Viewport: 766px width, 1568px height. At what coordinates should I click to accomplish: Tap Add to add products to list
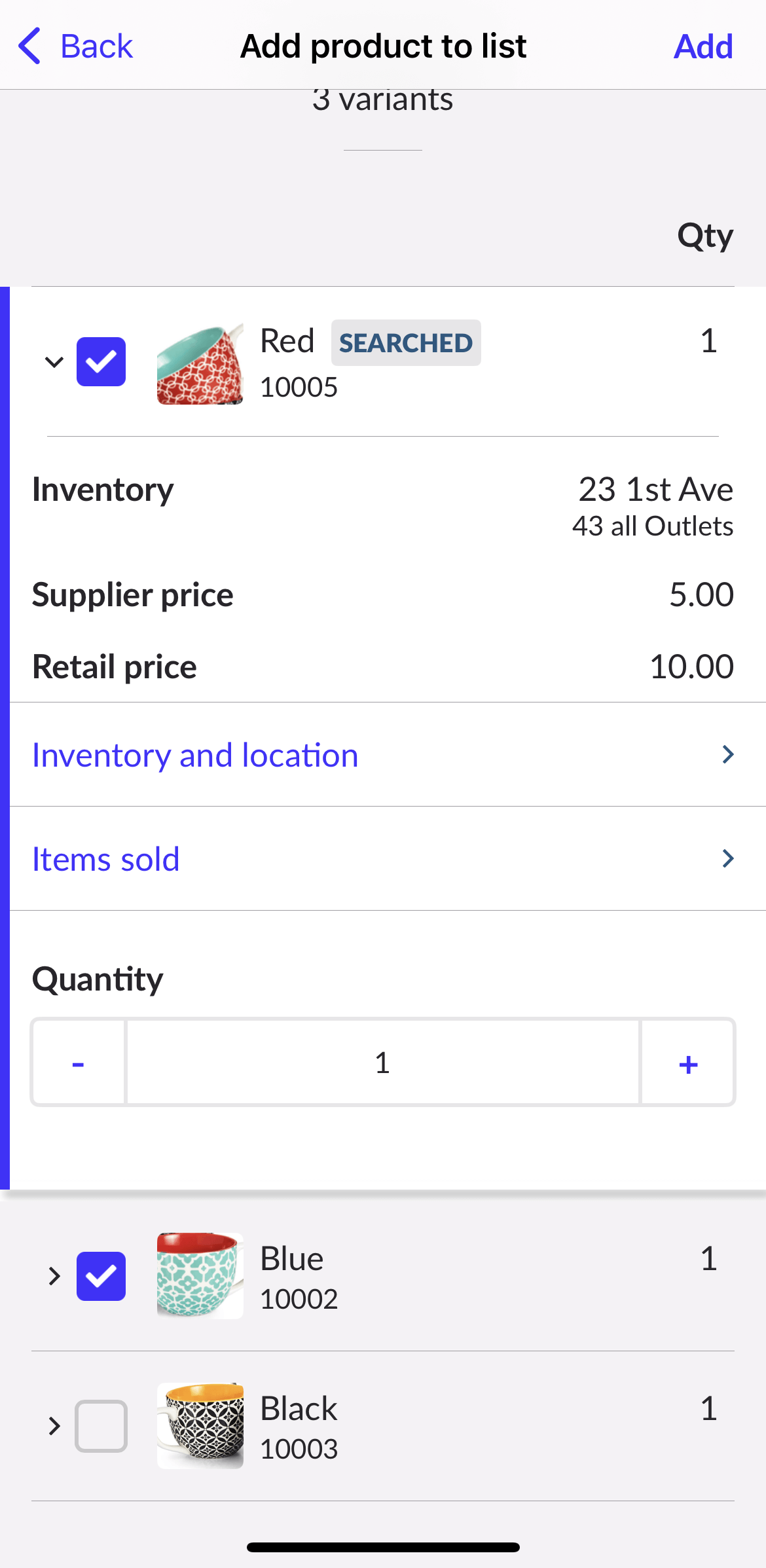[703, 46]
